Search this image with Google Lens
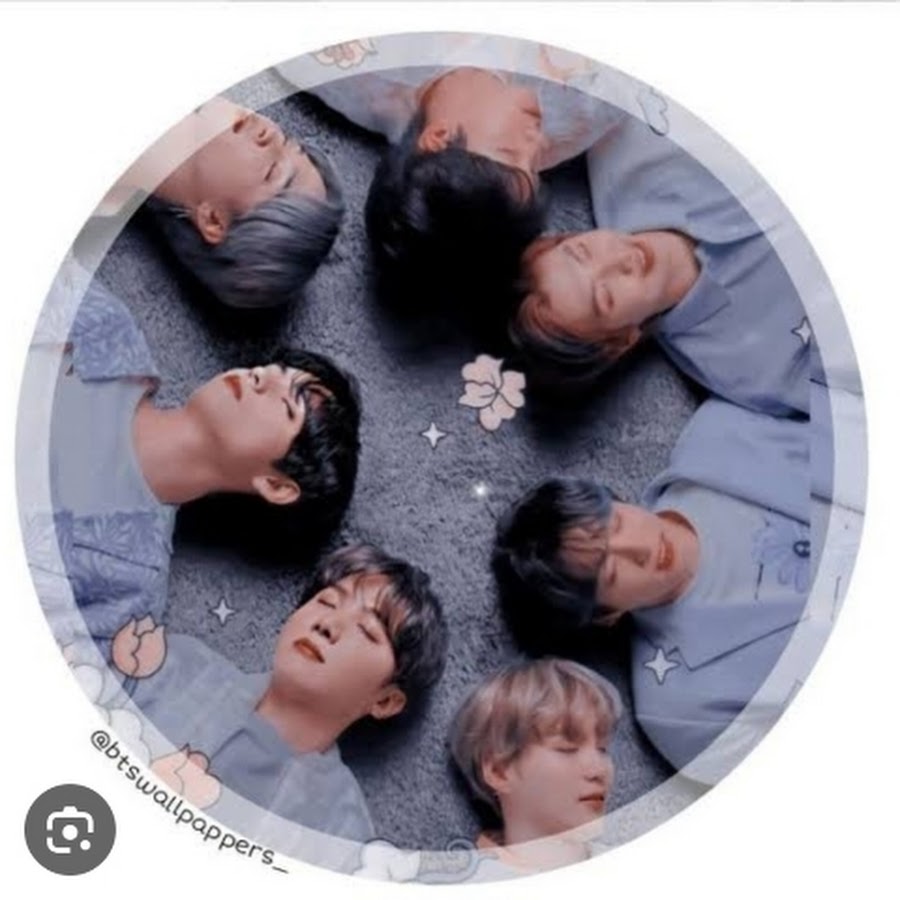 70,829
